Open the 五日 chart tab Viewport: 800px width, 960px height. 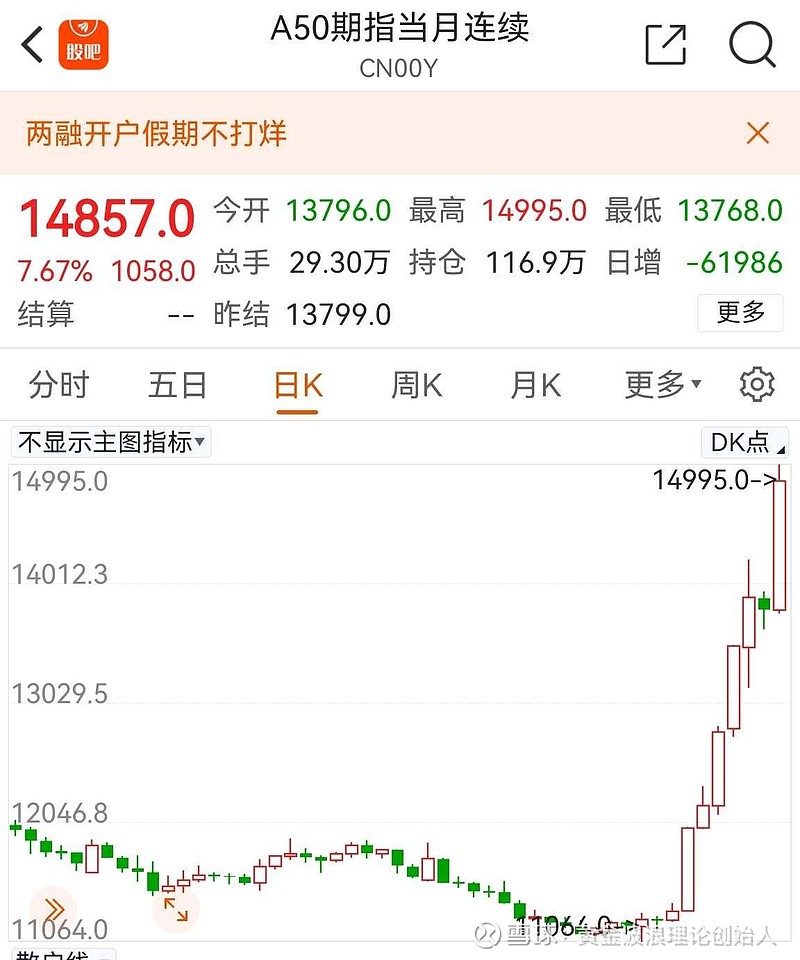click(177, 384)
